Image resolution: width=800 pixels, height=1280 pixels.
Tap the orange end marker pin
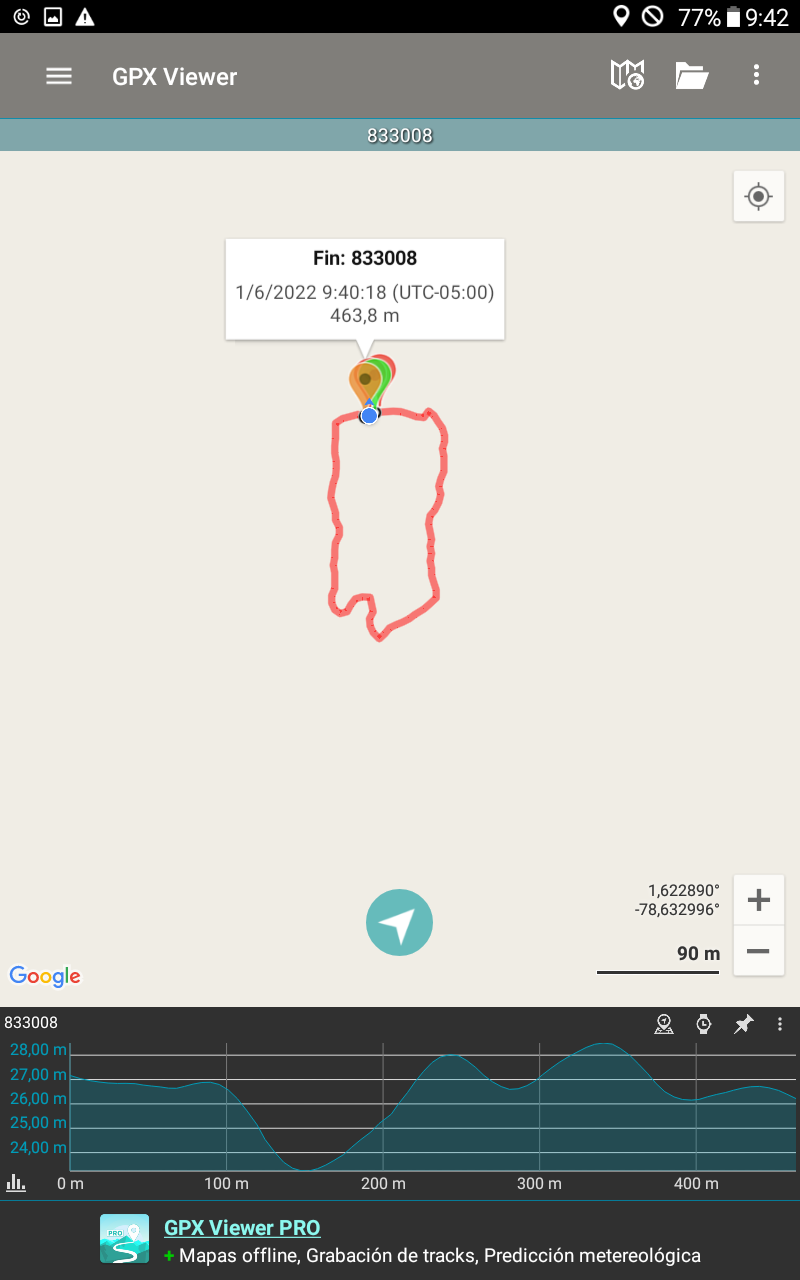coord(365,381)
